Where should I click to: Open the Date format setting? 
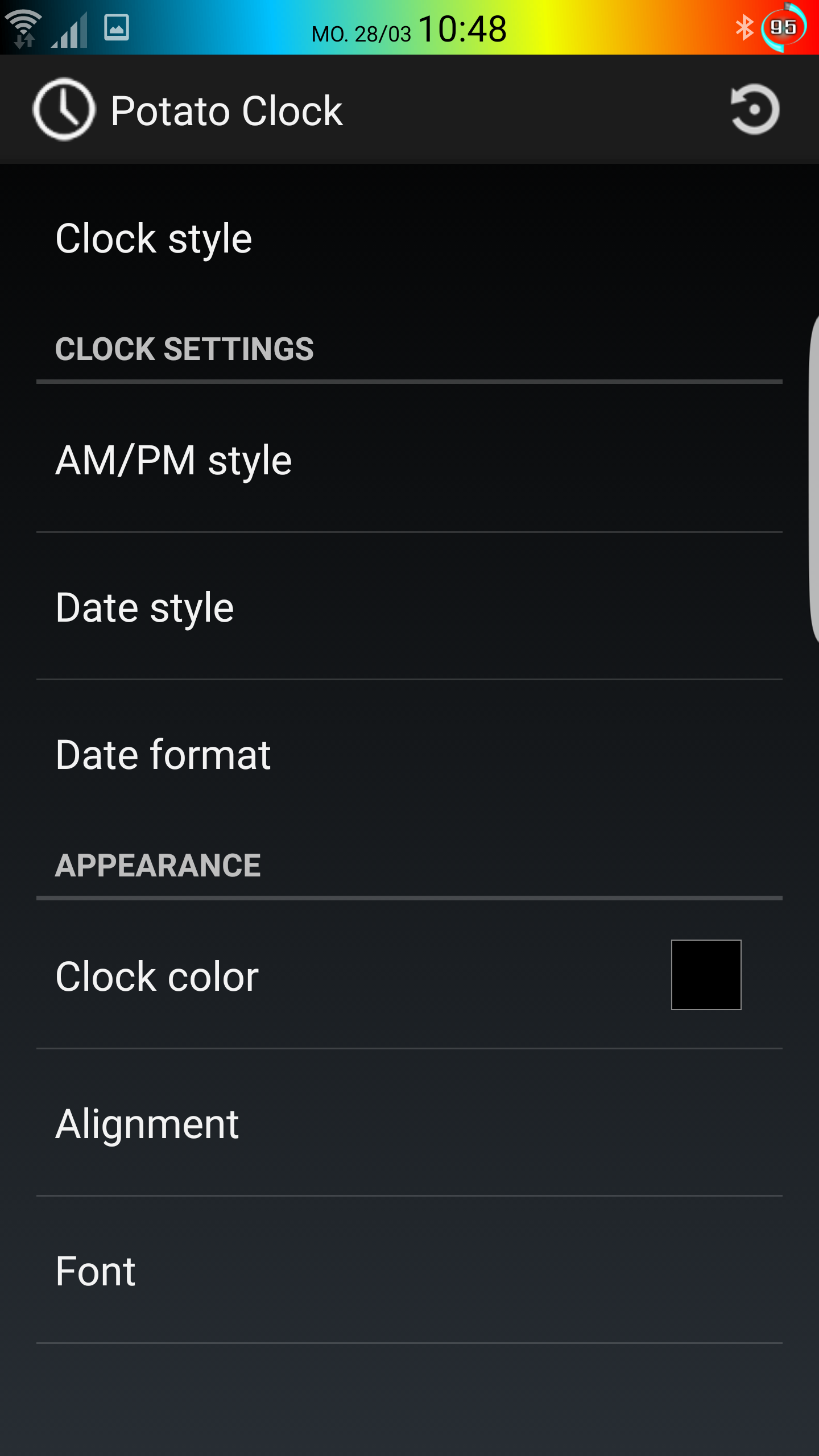point(409,754)
